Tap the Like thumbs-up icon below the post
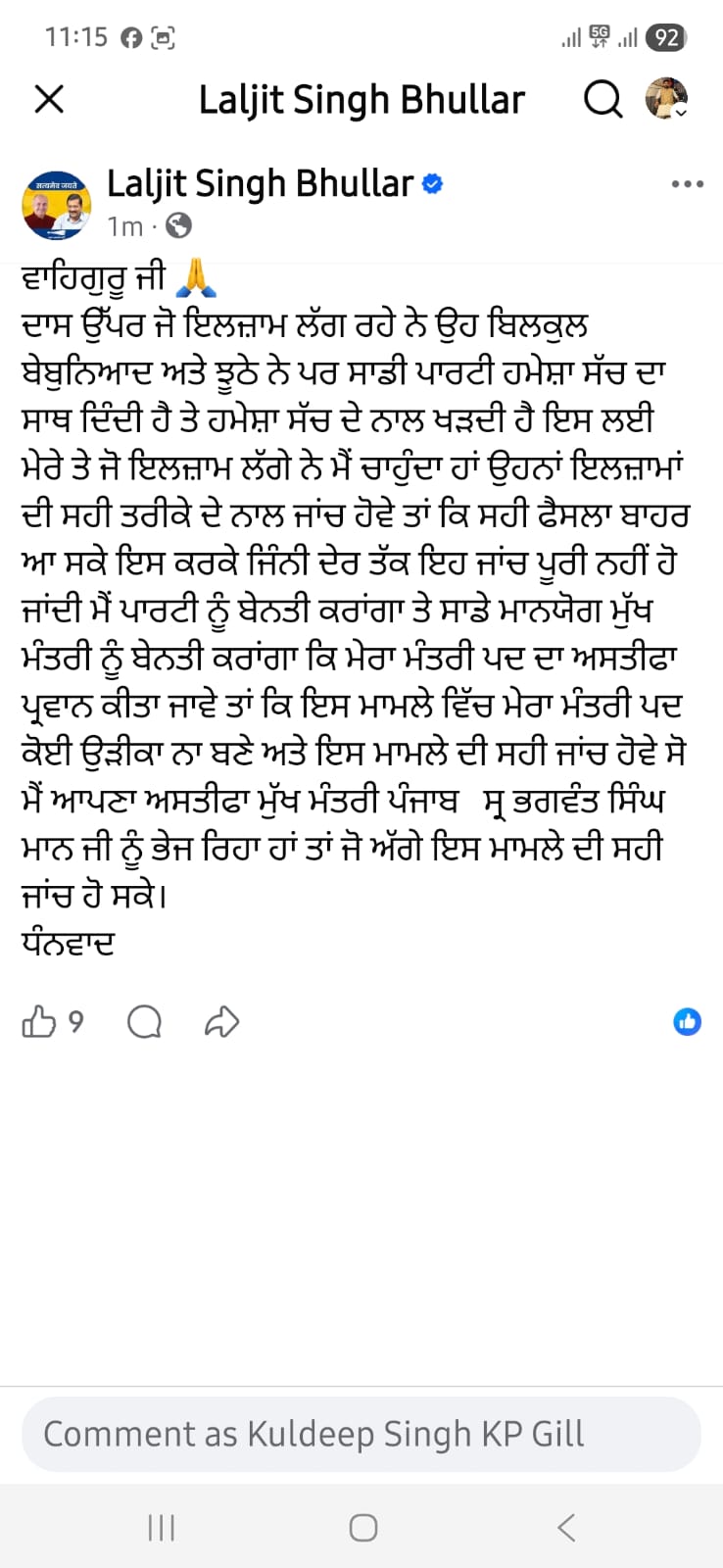 pos(40,1021)
